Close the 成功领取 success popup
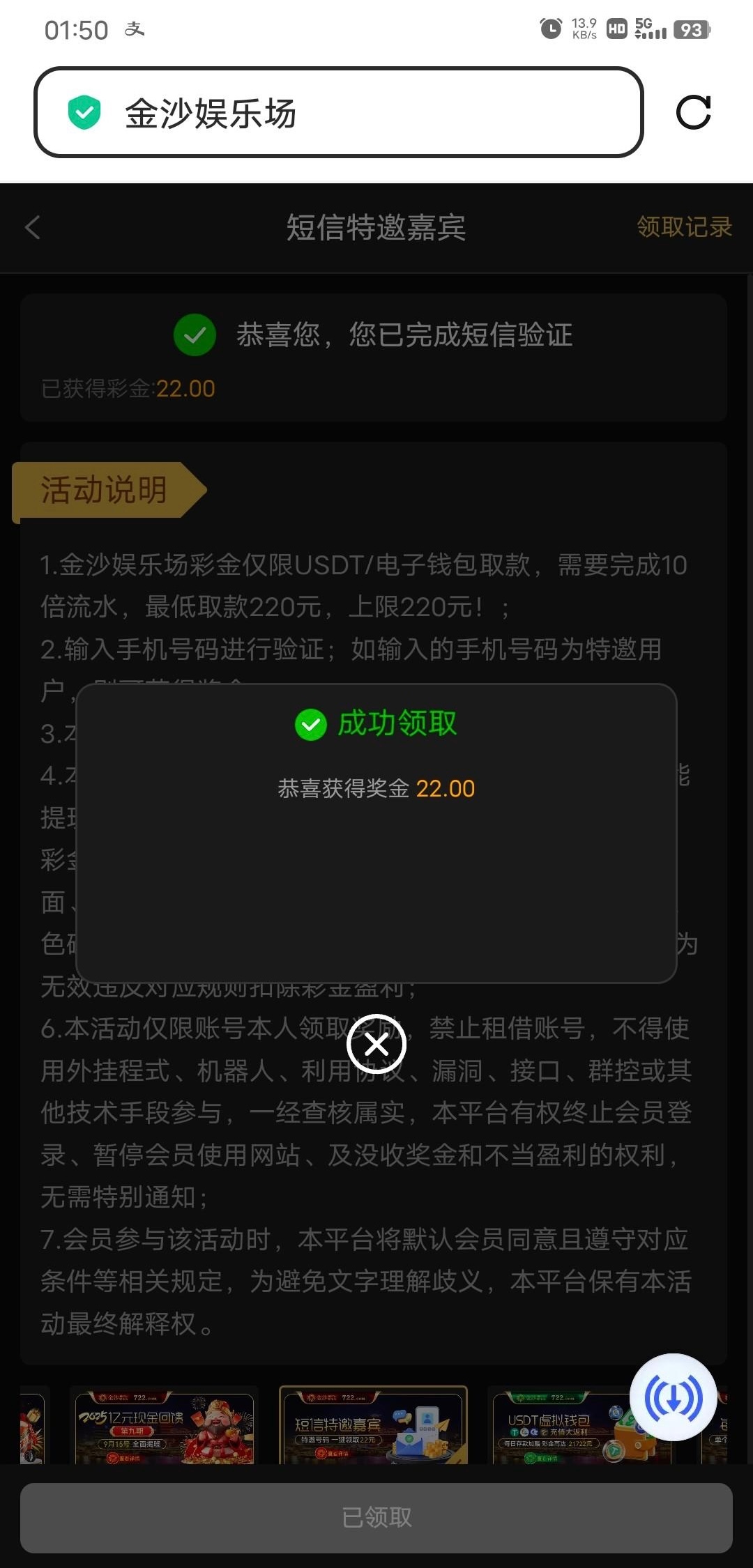Image resolution: width=753 pixels, height=1568 pixels. coord(376,1044)
